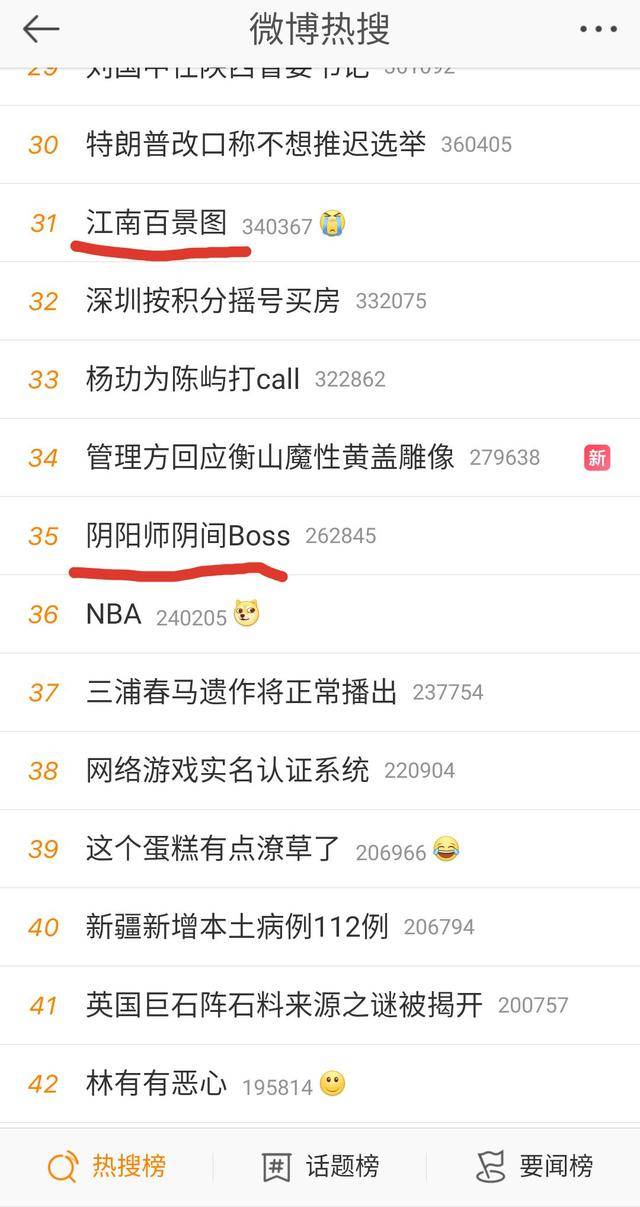Switch to the 要闻榜 tab
This screenshot has width=640, height=1207.
tap(534, 1166)
